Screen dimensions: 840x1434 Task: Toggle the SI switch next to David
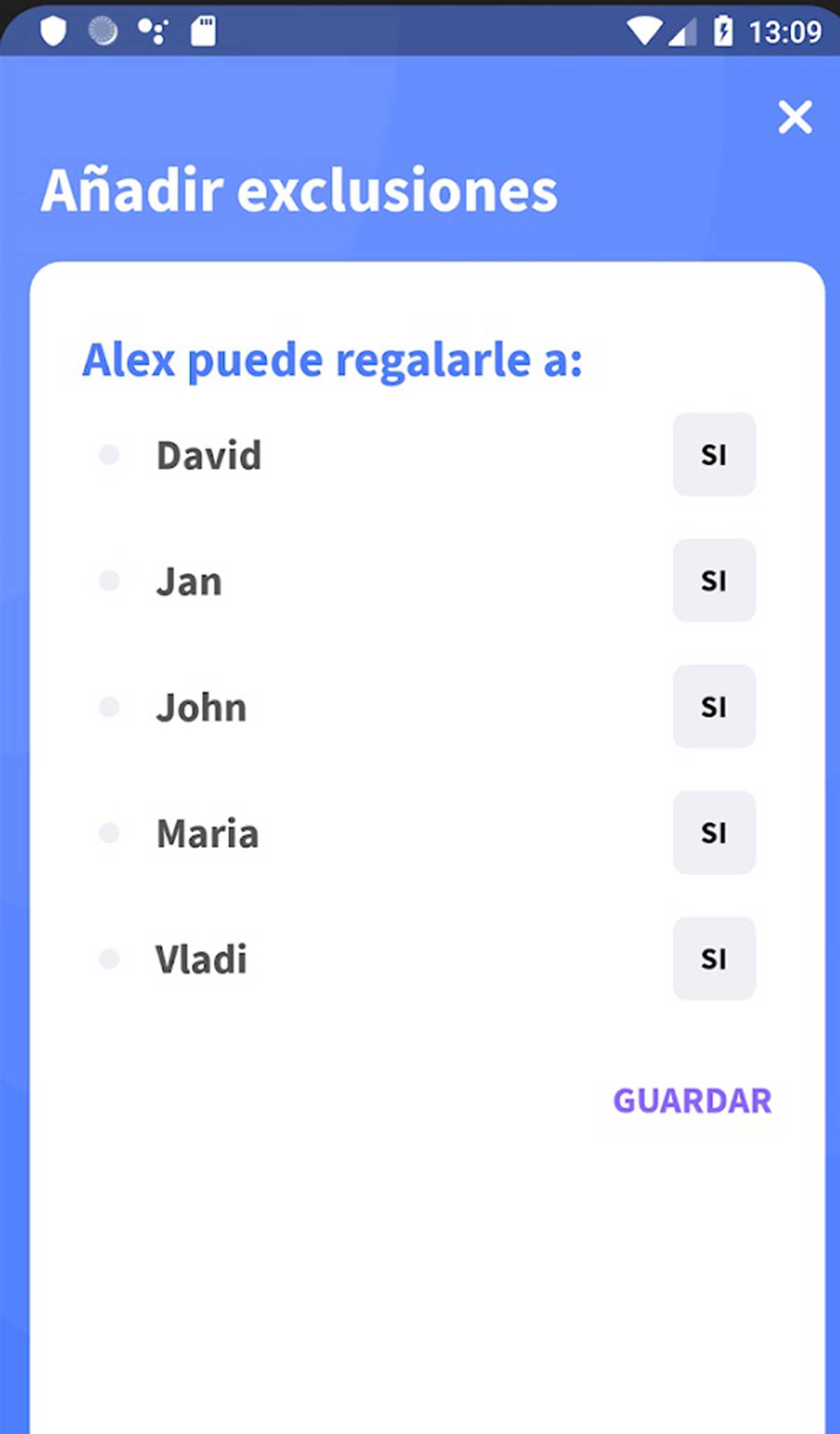pyautogui.click(x=714, y=454)
